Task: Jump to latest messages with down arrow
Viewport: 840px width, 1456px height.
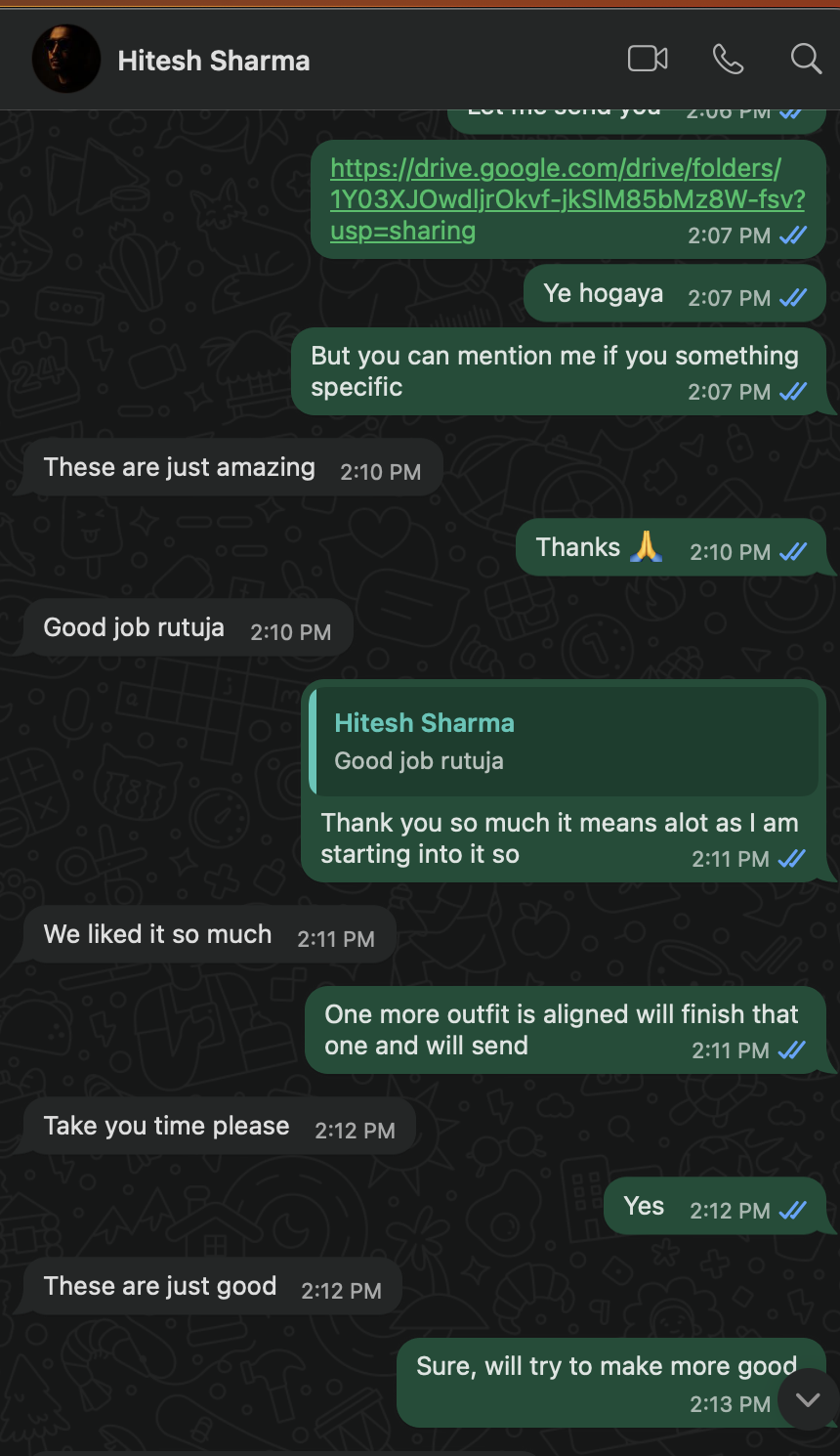Action: coord(808,1400)
